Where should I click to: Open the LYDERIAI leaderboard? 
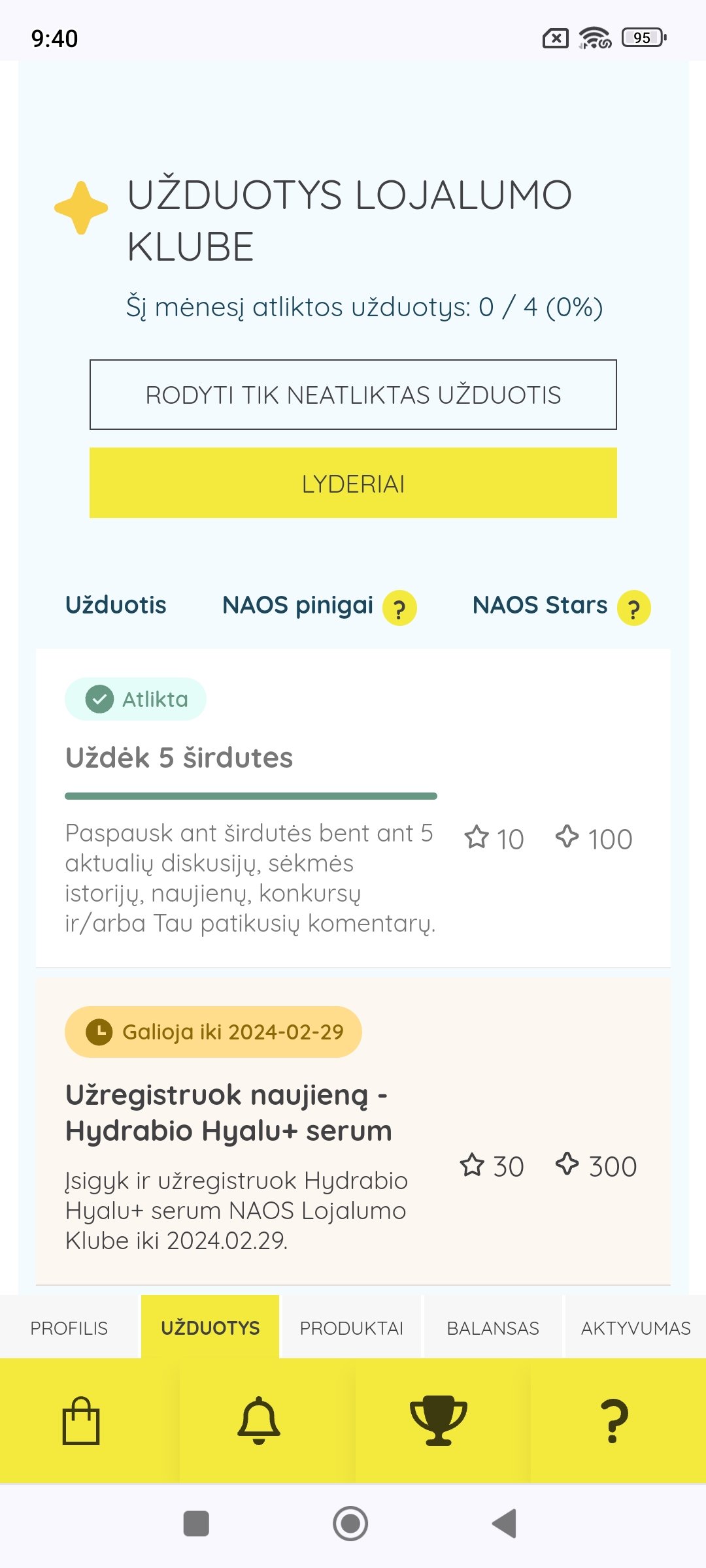pyautogui.click(x=353, y=483)
